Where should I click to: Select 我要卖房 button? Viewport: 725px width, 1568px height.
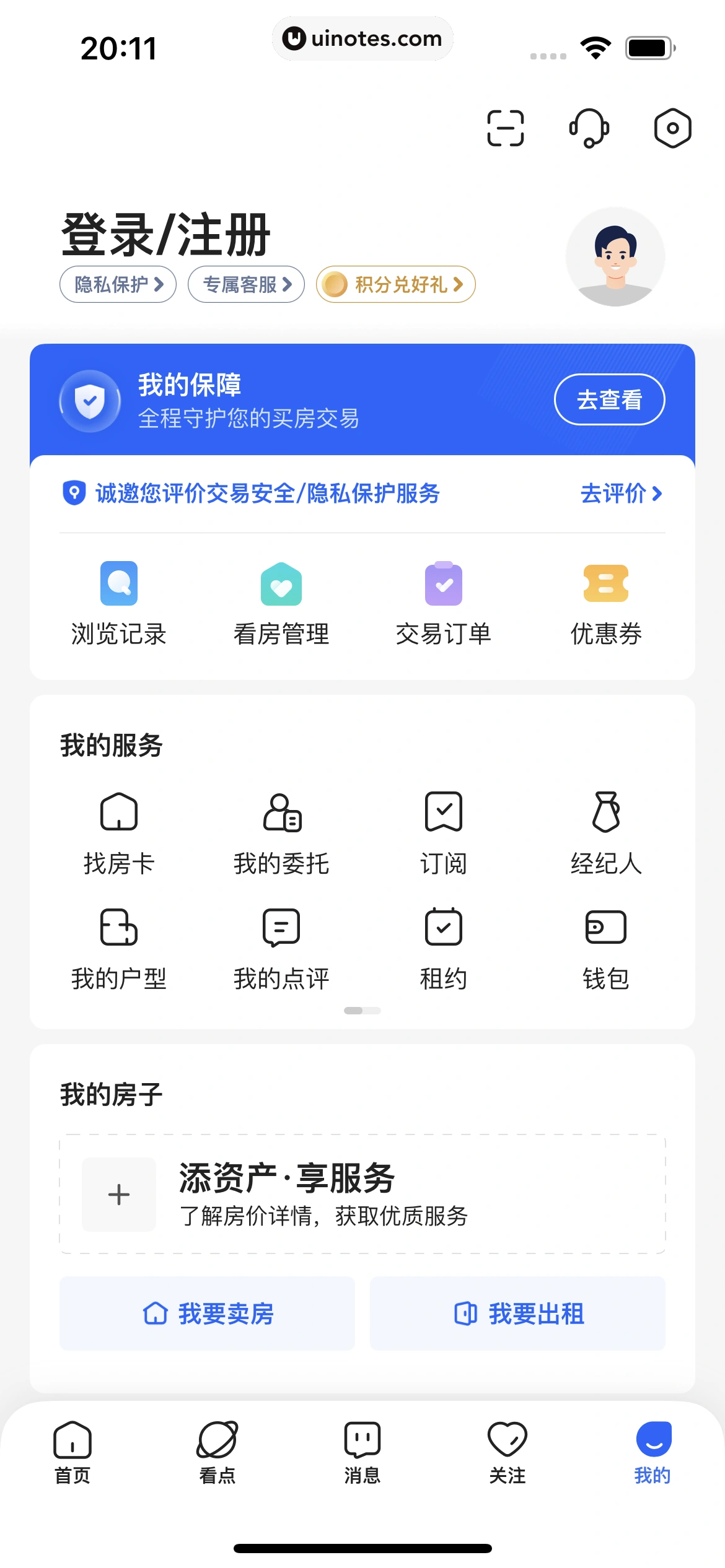(x=208, y=1313)
